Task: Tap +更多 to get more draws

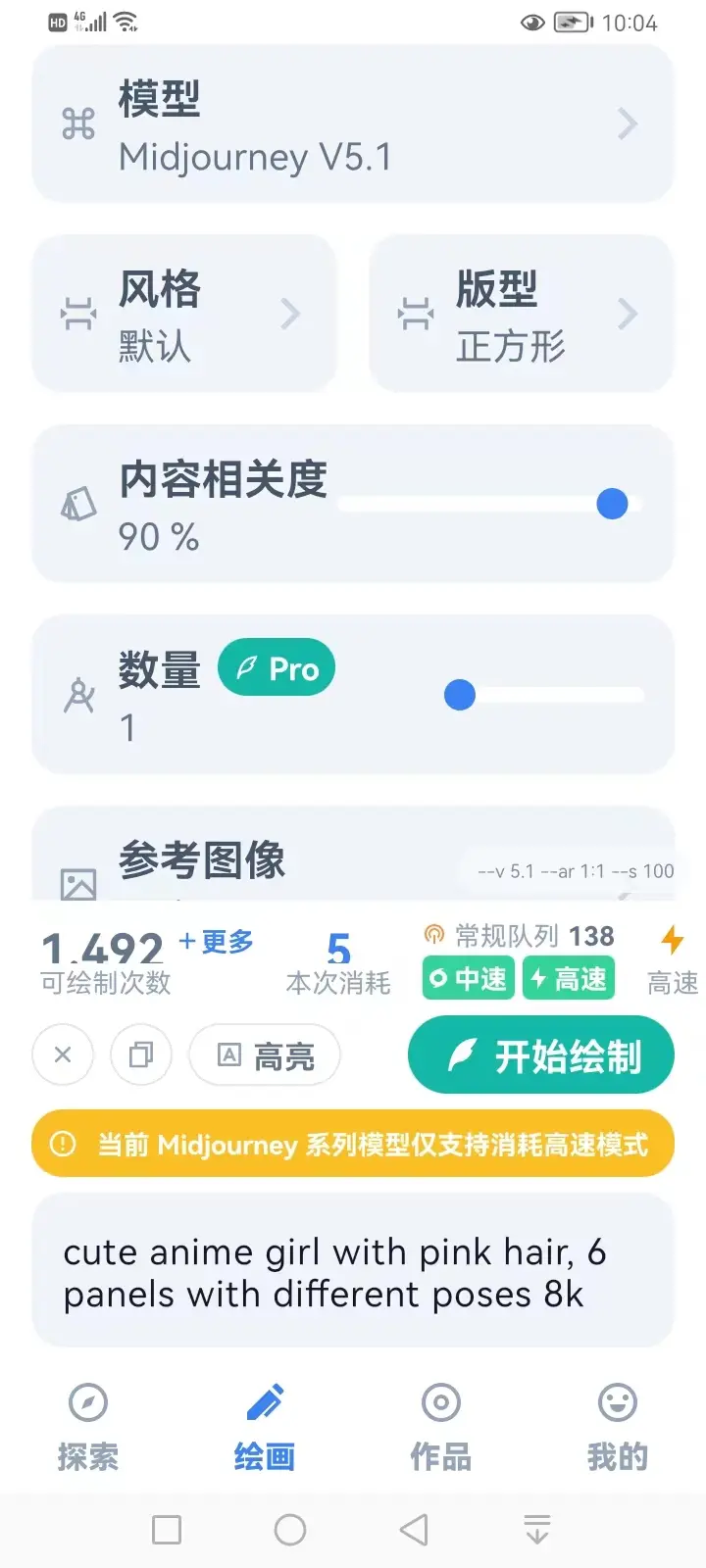Action: click(216, 942)
